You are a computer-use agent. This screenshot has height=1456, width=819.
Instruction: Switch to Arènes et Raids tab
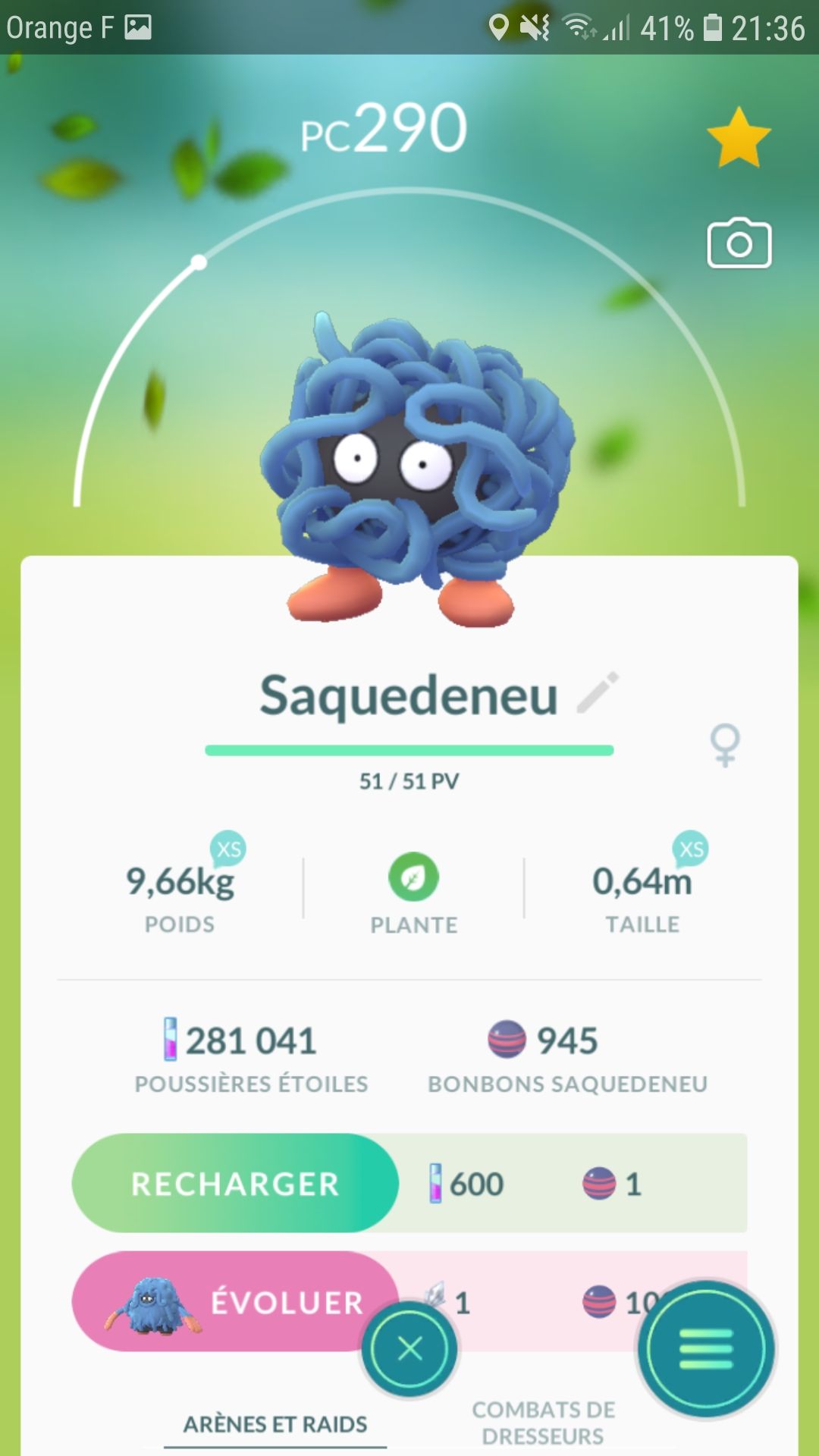click(275, 1424)
